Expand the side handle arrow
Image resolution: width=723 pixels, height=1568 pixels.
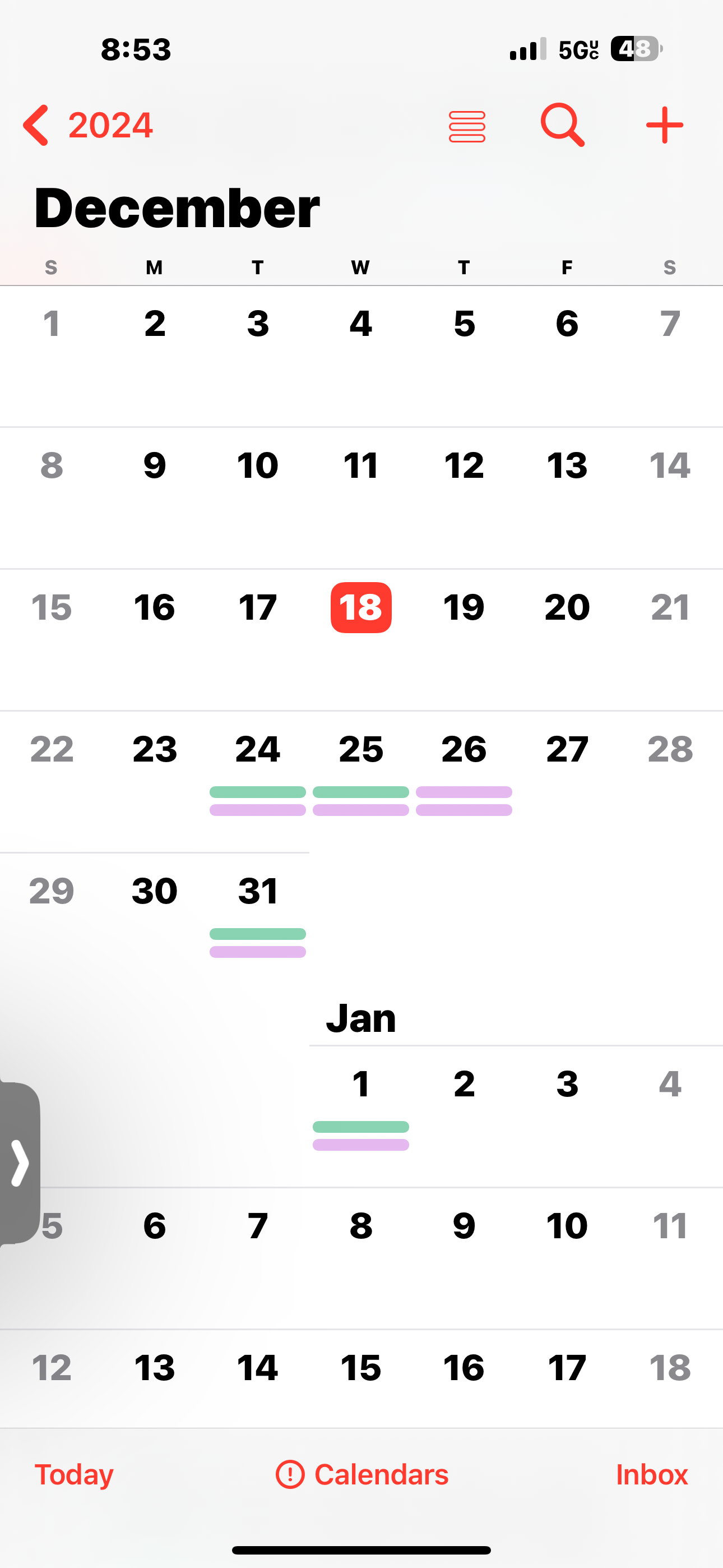(x=20, y=1164)
